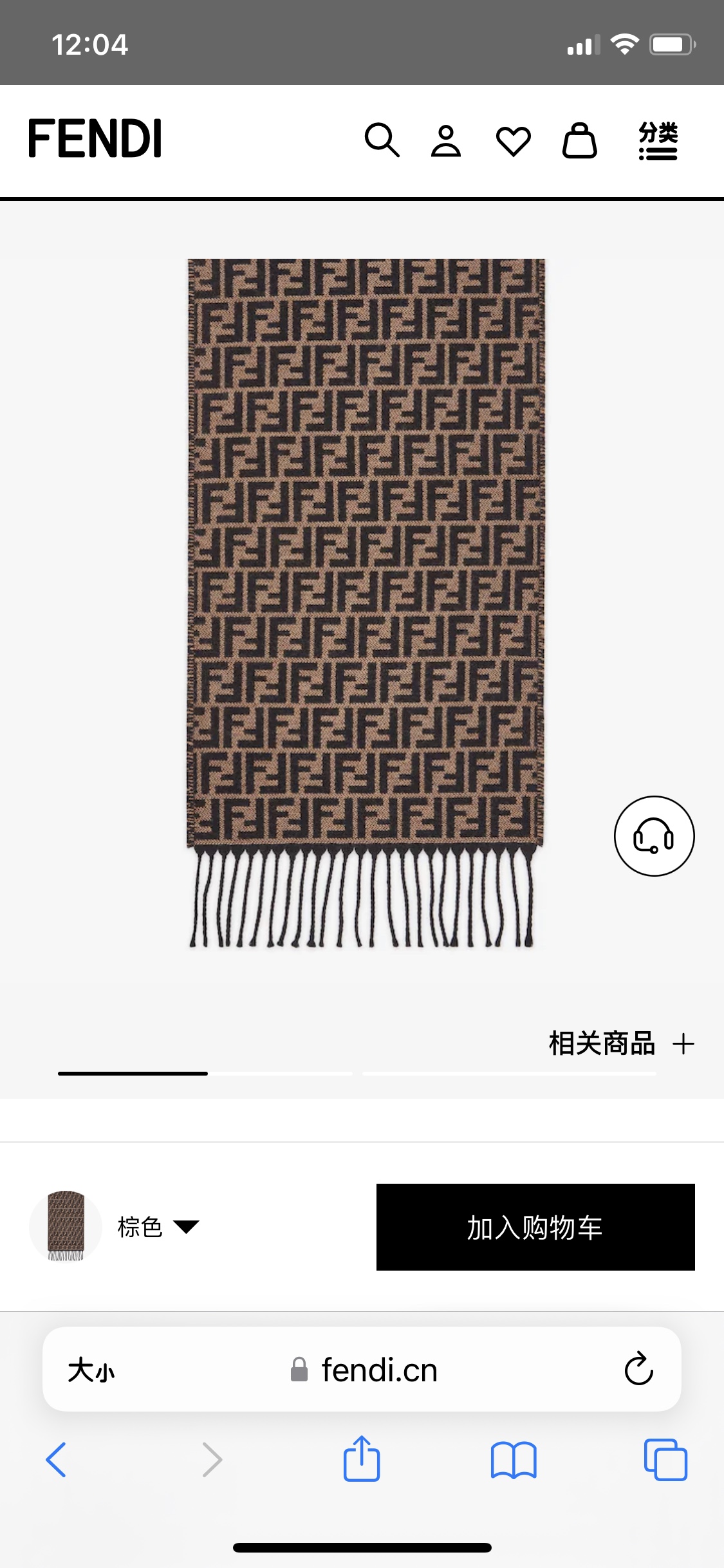This screenshot has height=1568, width=724.
Task: Open Safari bookmarks
Action: click(x=513, y=1460)
